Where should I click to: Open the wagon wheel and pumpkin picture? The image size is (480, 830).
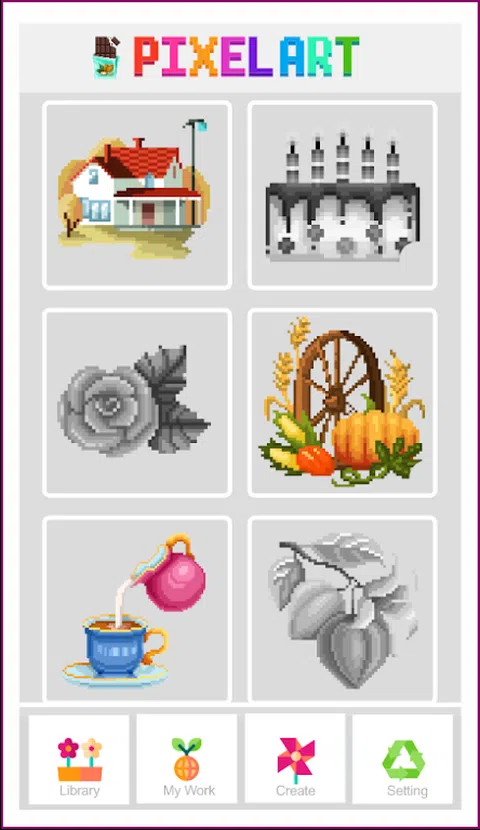[342, 403]
